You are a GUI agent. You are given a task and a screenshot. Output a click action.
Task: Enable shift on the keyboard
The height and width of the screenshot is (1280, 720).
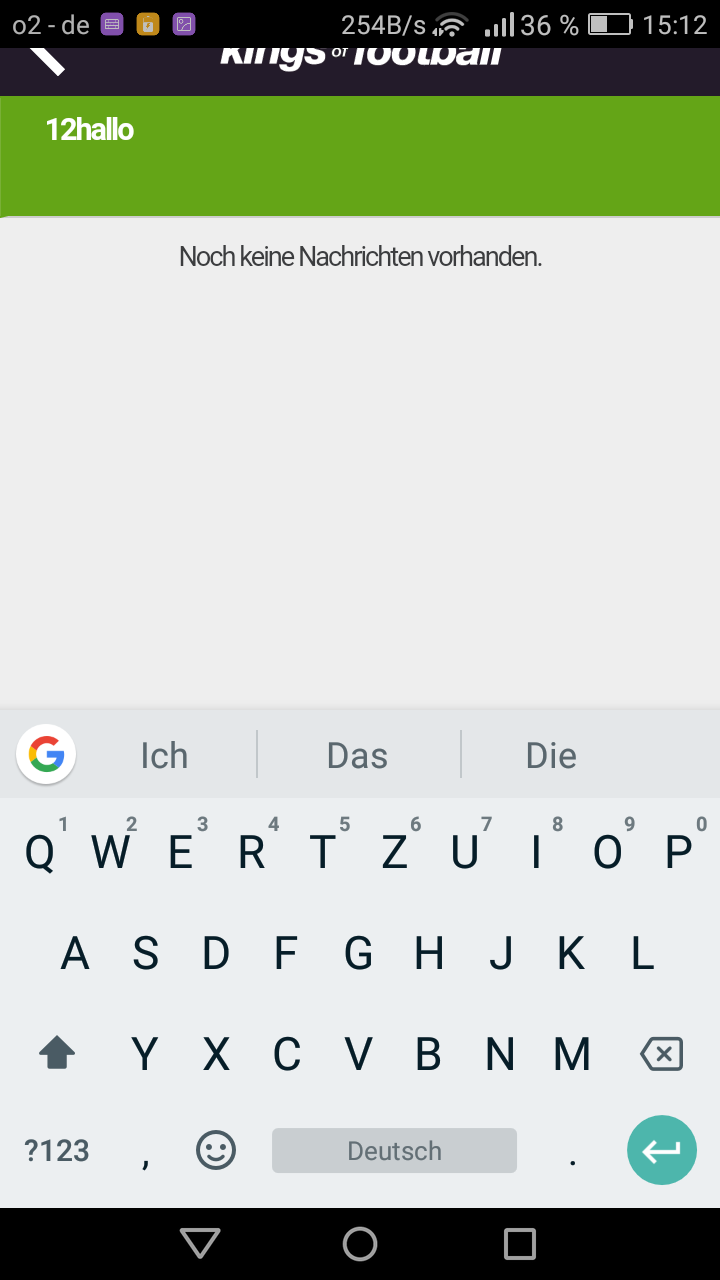pos(57,1053)
